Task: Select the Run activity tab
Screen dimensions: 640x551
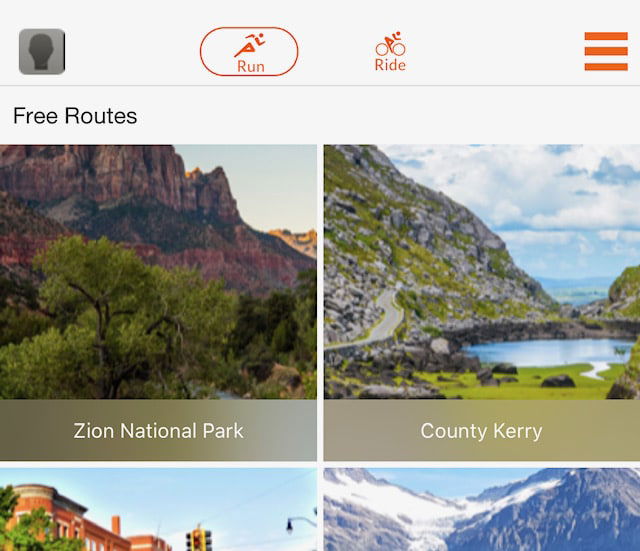Action: pos(249,52)
